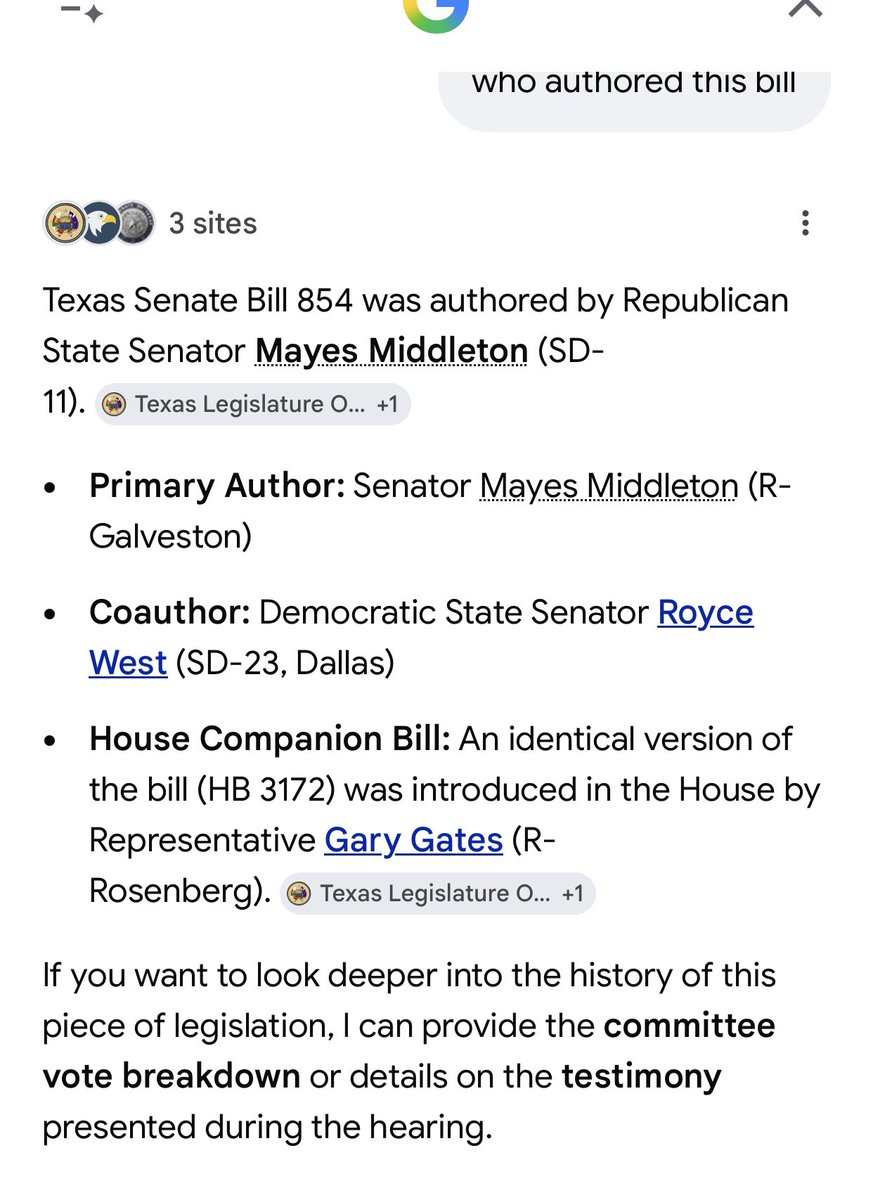View the 3 sites sources

[x=150, y=223]
